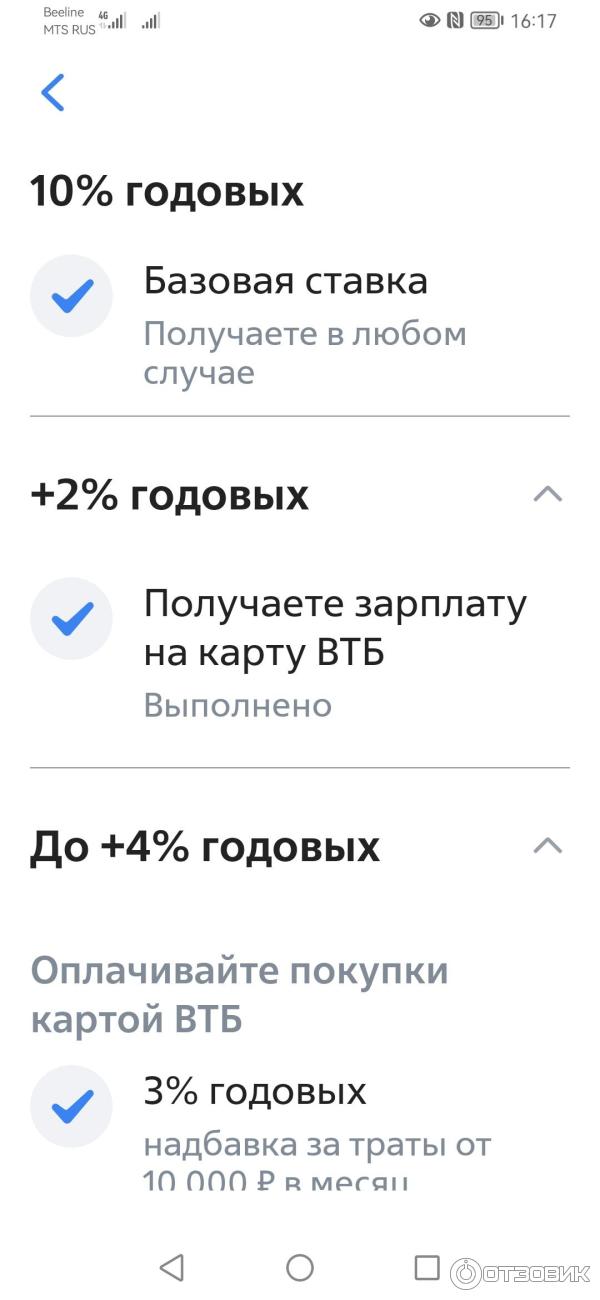
Task: Collapse the +2% годовых section
Action: 547,494
